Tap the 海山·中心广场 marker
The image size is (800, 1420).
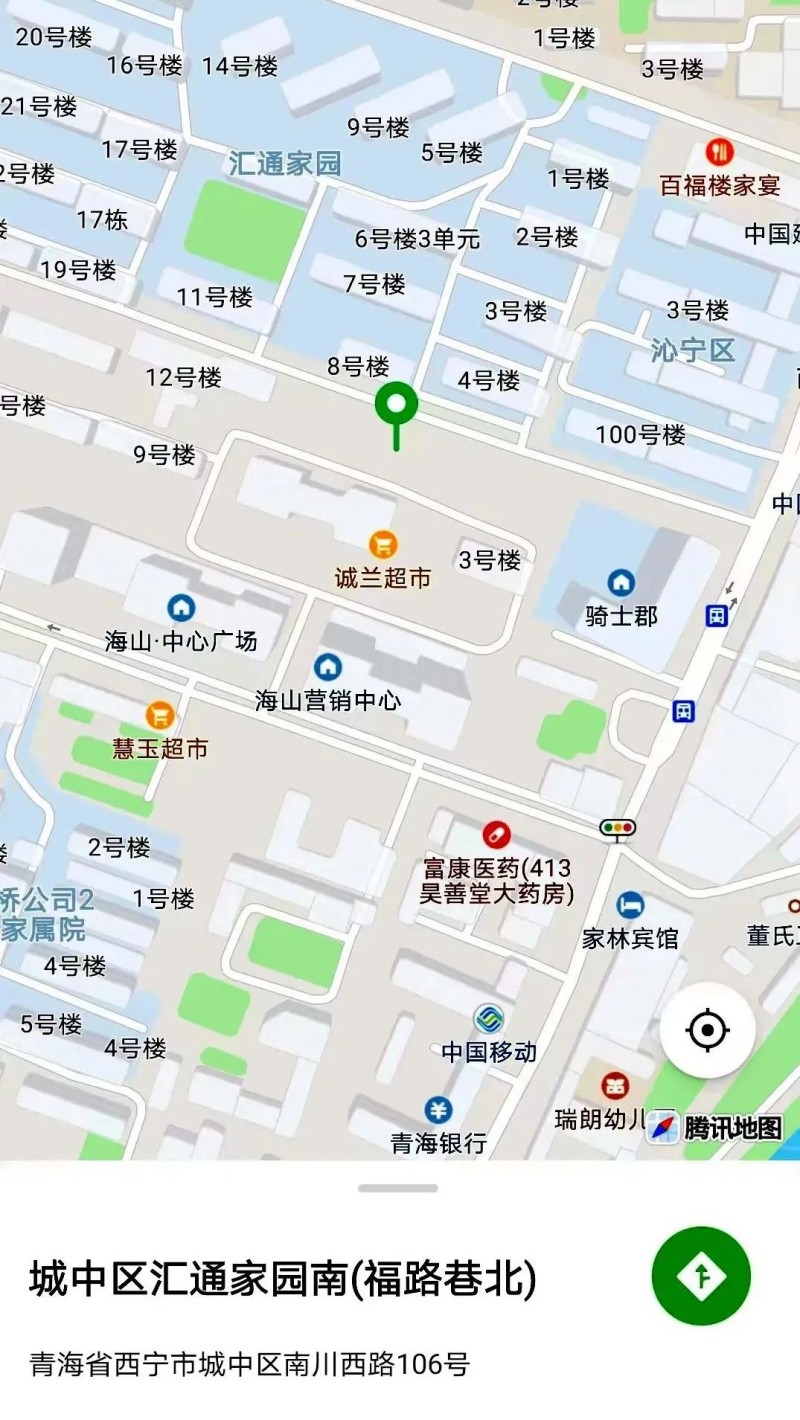[x=181, y=607]
